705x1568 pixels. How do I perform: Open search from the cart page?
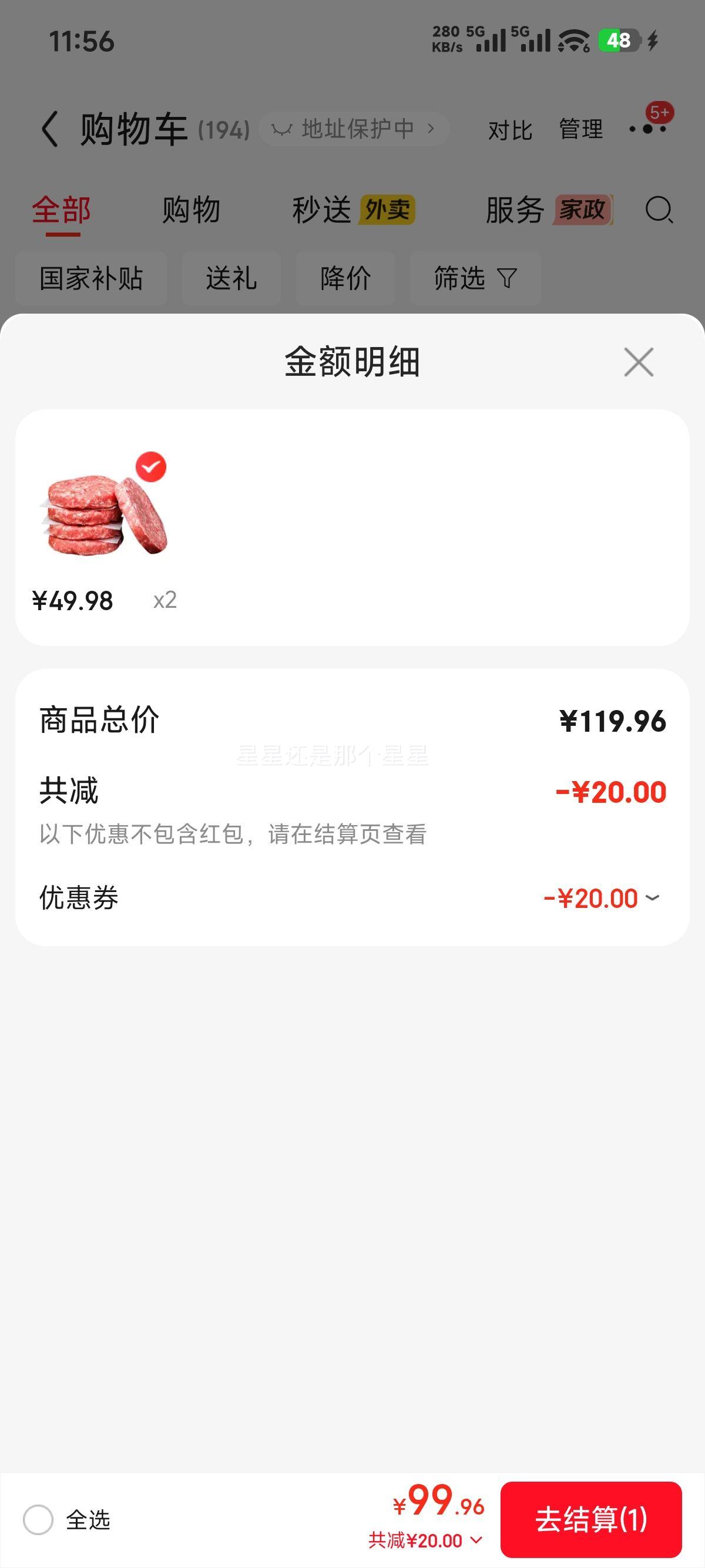click(657, 211)
